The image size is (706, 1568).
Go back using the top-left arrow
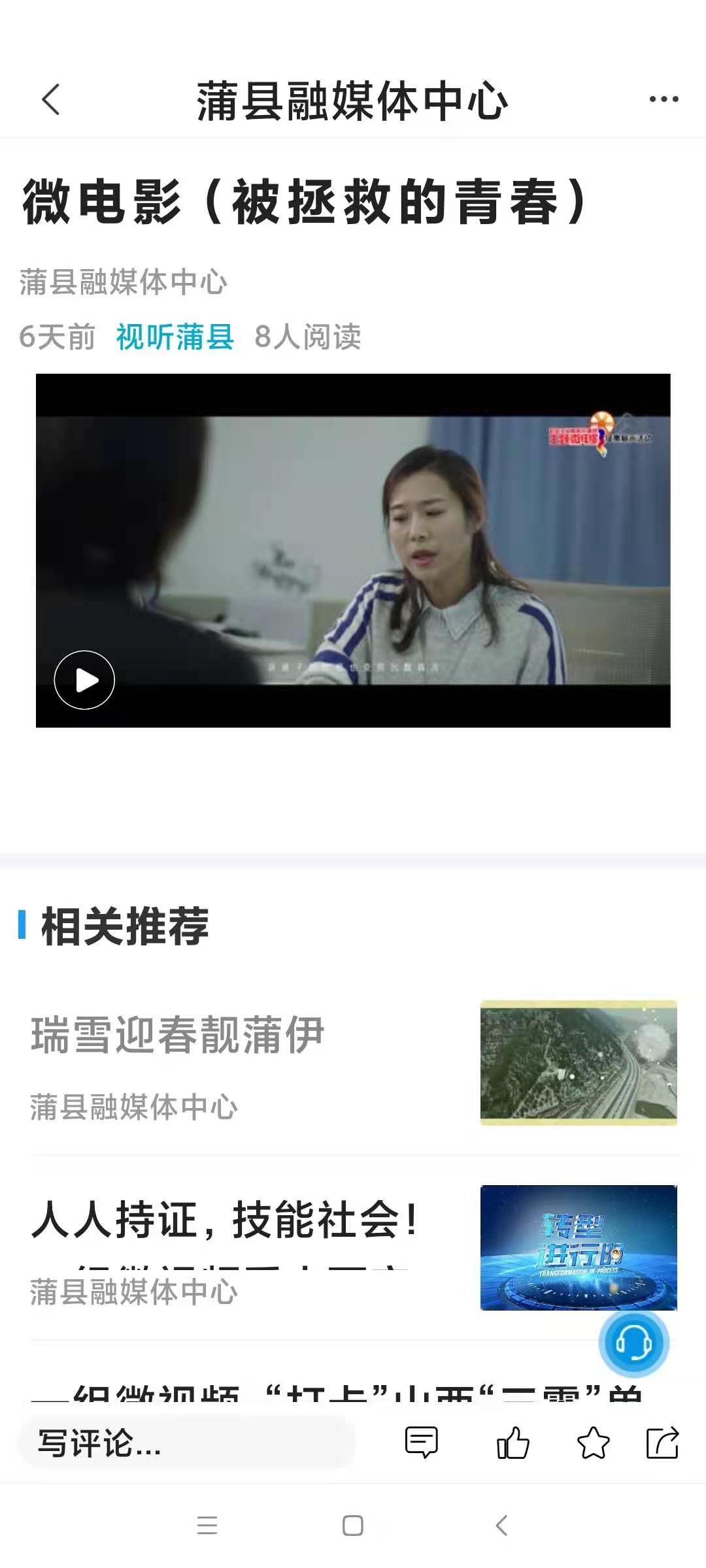(50, 99)
